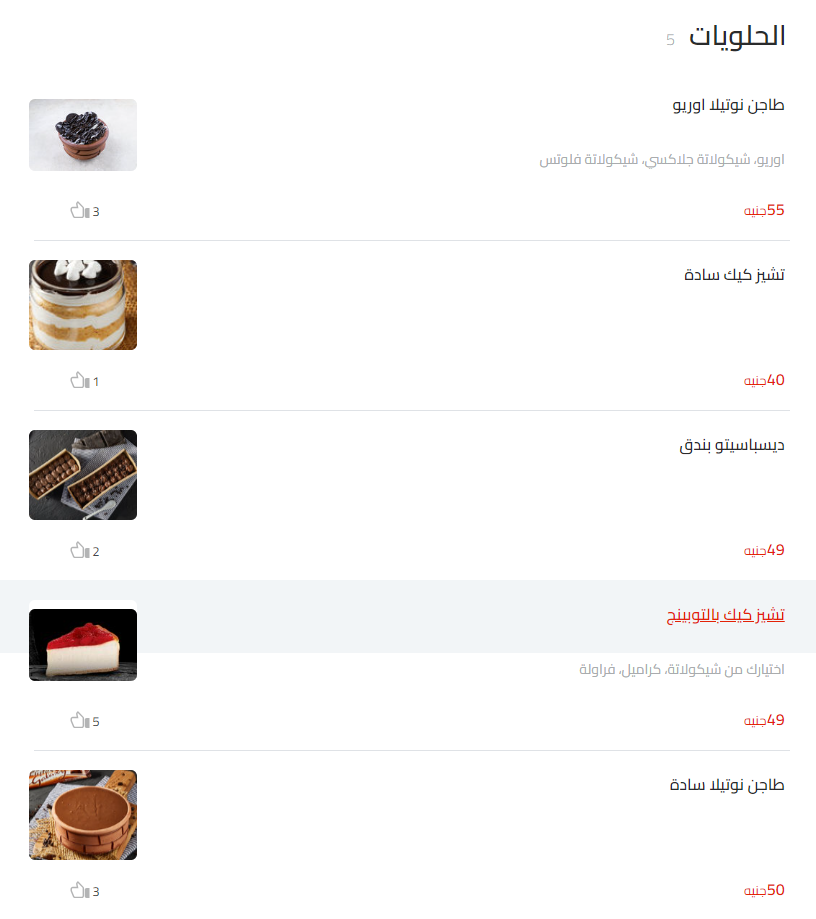Viewport: 816px width, 919px height.
Task: Select the 55 جنيه price label
Action: [765, 210]
